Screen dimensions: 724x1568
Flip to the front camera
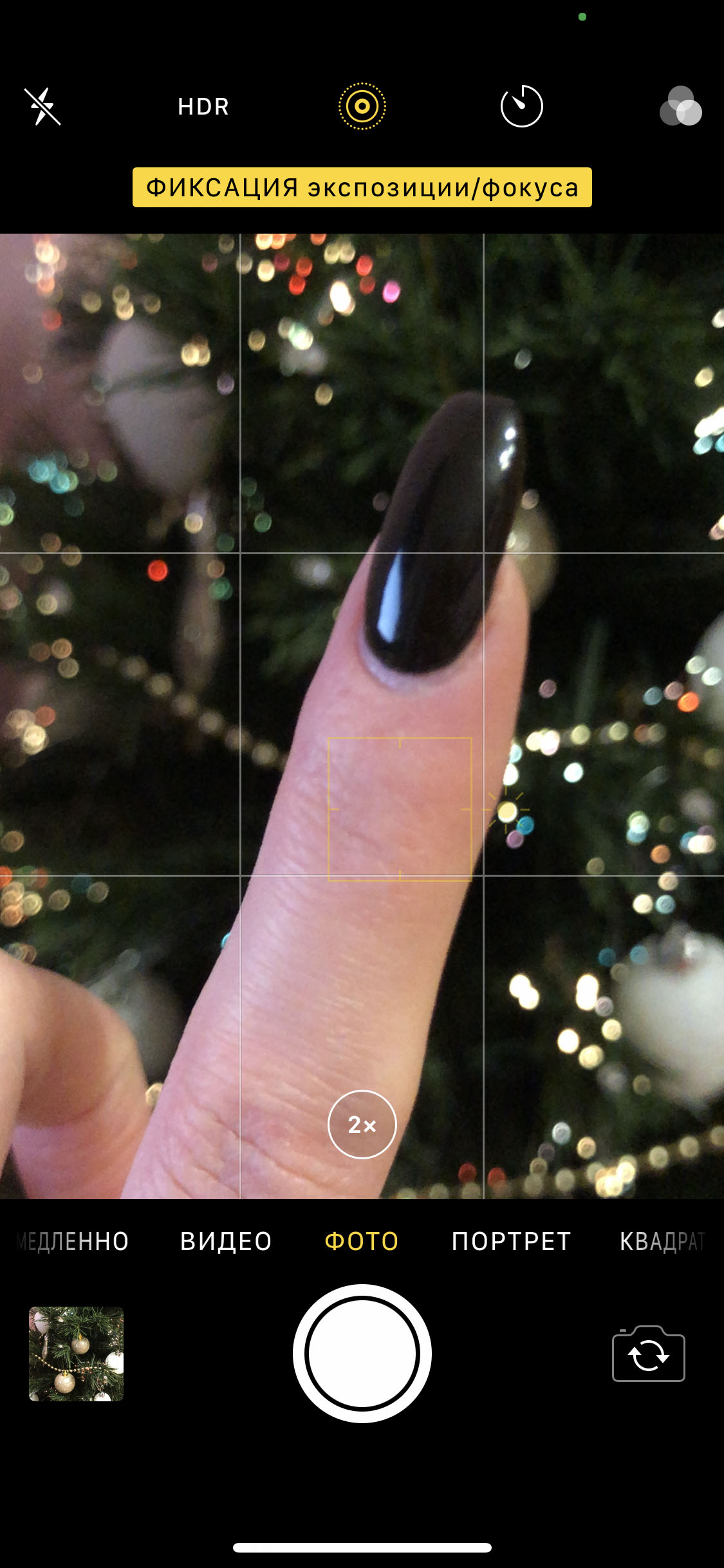point(648,1354)
